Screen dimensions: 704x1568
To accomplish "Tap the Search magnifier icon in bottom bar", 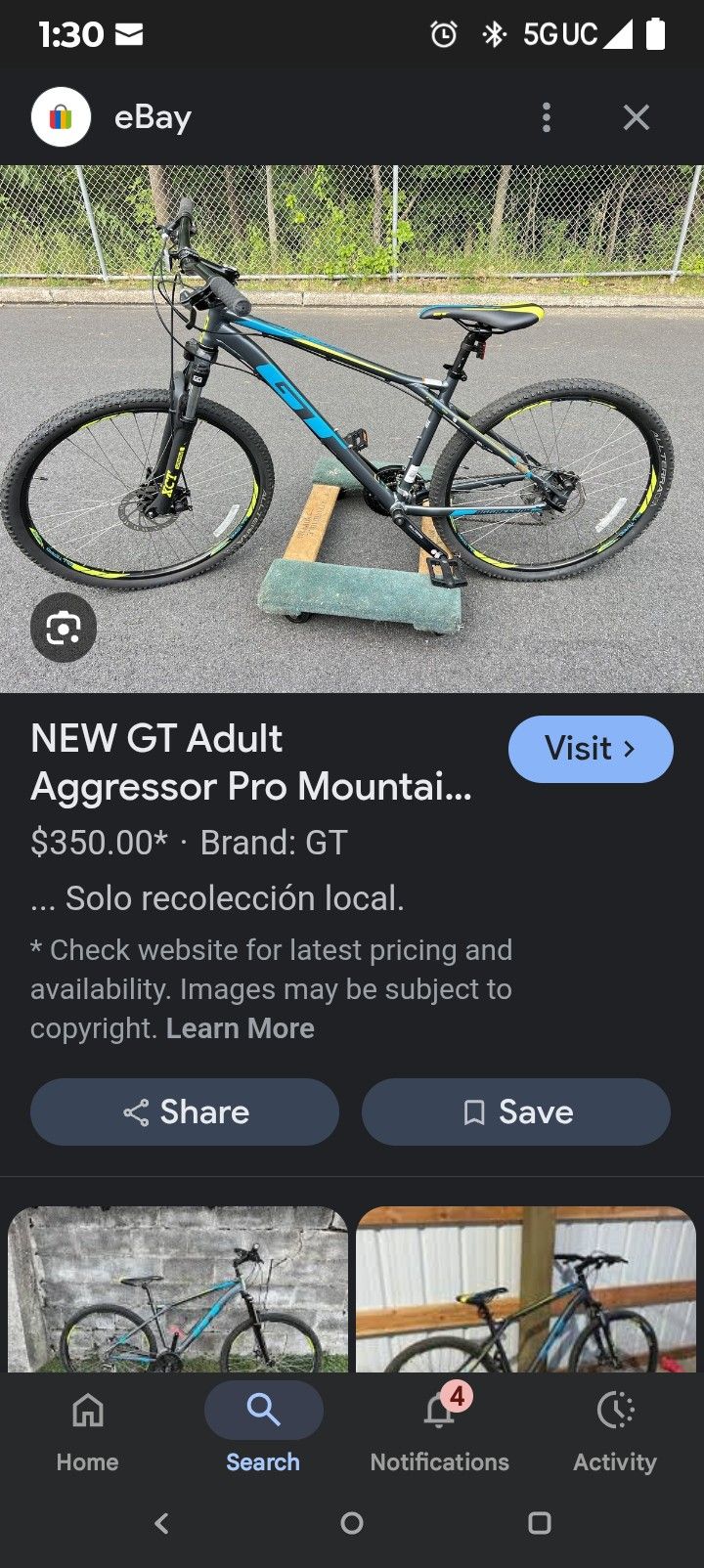I will (x=262, y=1410).
